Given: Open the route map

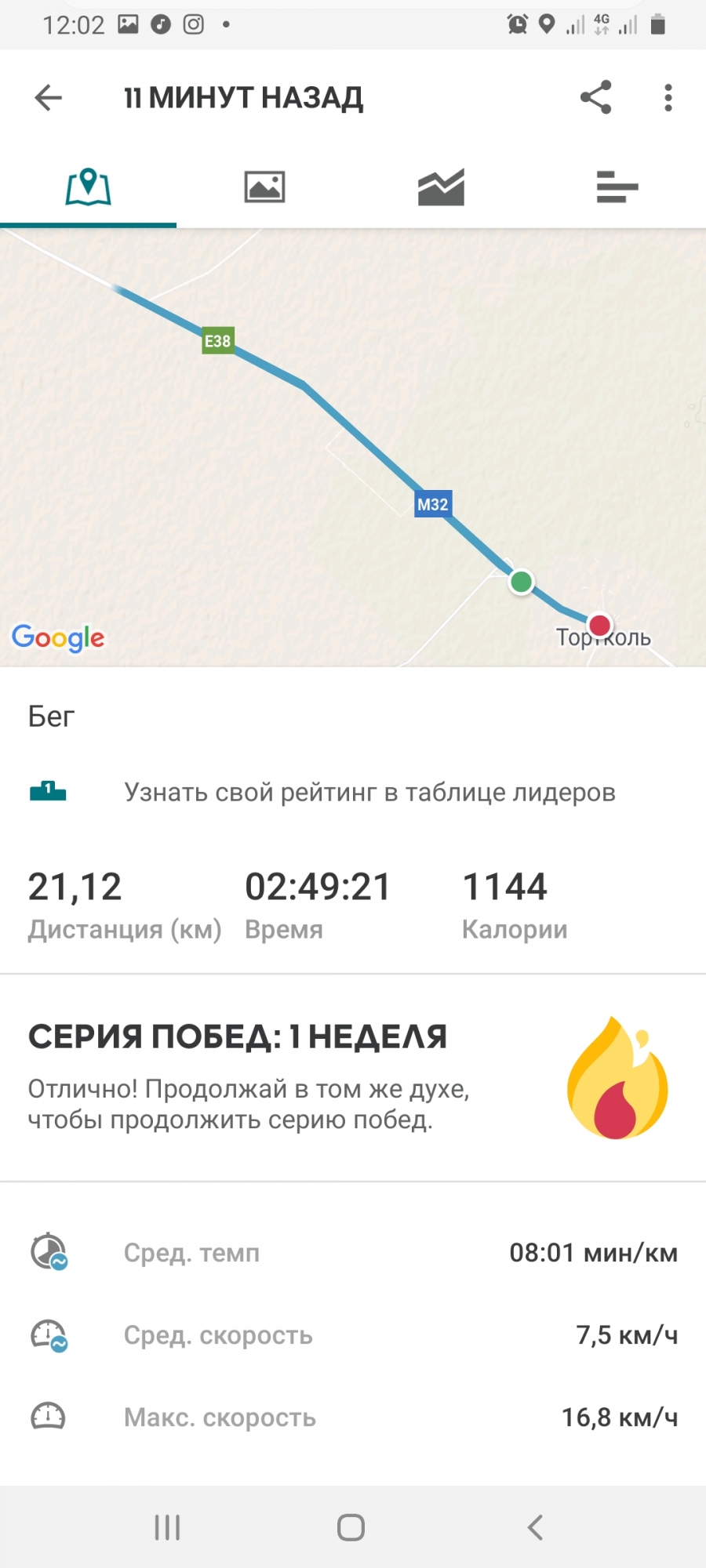Looking at the screenshot, I should 353,447.
